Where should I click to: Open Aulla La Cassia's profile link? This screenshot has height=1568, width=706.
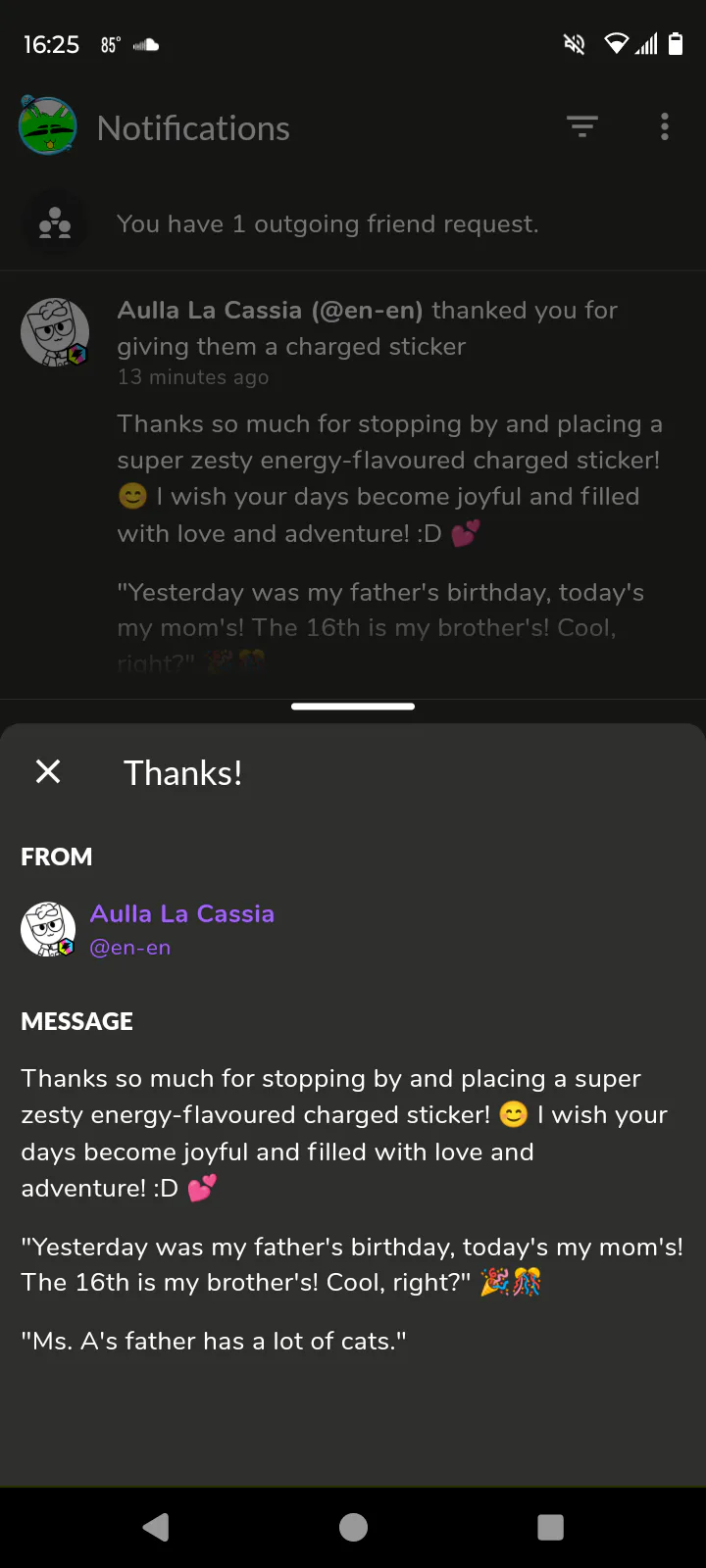click(182, 913)
